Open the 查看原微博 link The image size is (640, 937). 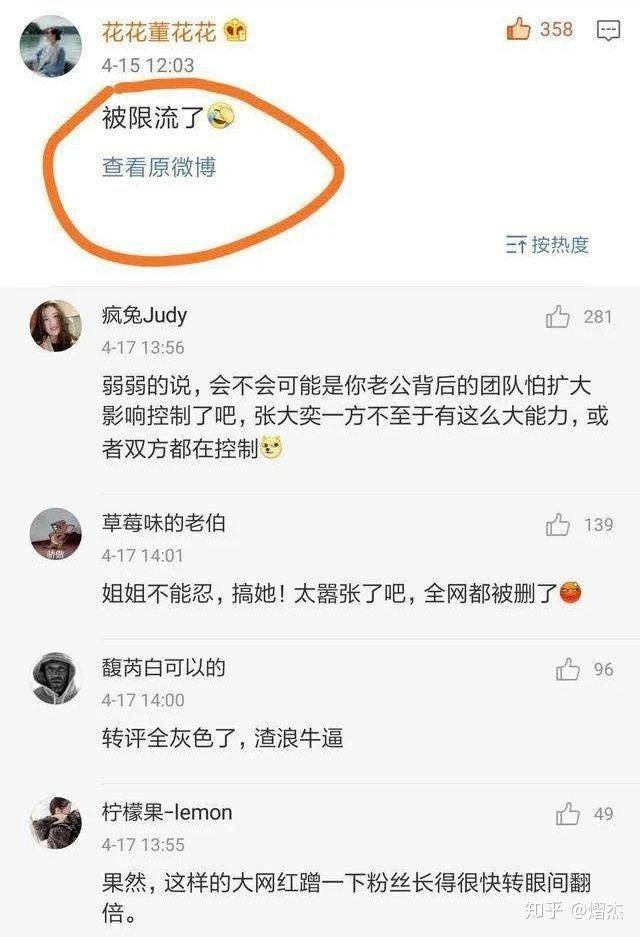[x=159, y=167]
